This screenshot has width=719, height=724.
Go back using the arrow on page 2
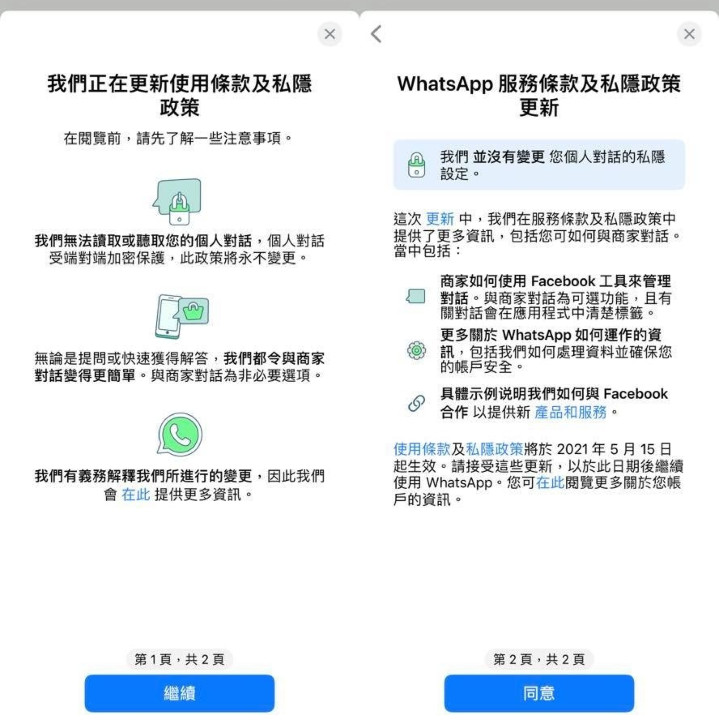[376, 34]
